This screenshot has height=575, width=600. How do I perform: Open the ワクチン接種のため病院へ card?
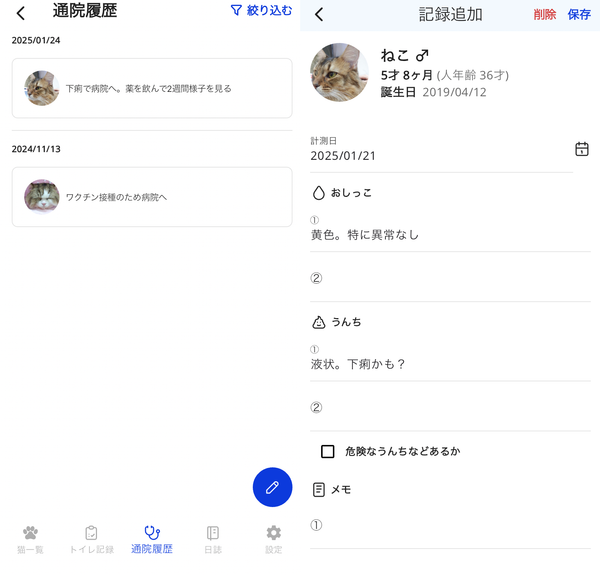(x=152, y=197)
